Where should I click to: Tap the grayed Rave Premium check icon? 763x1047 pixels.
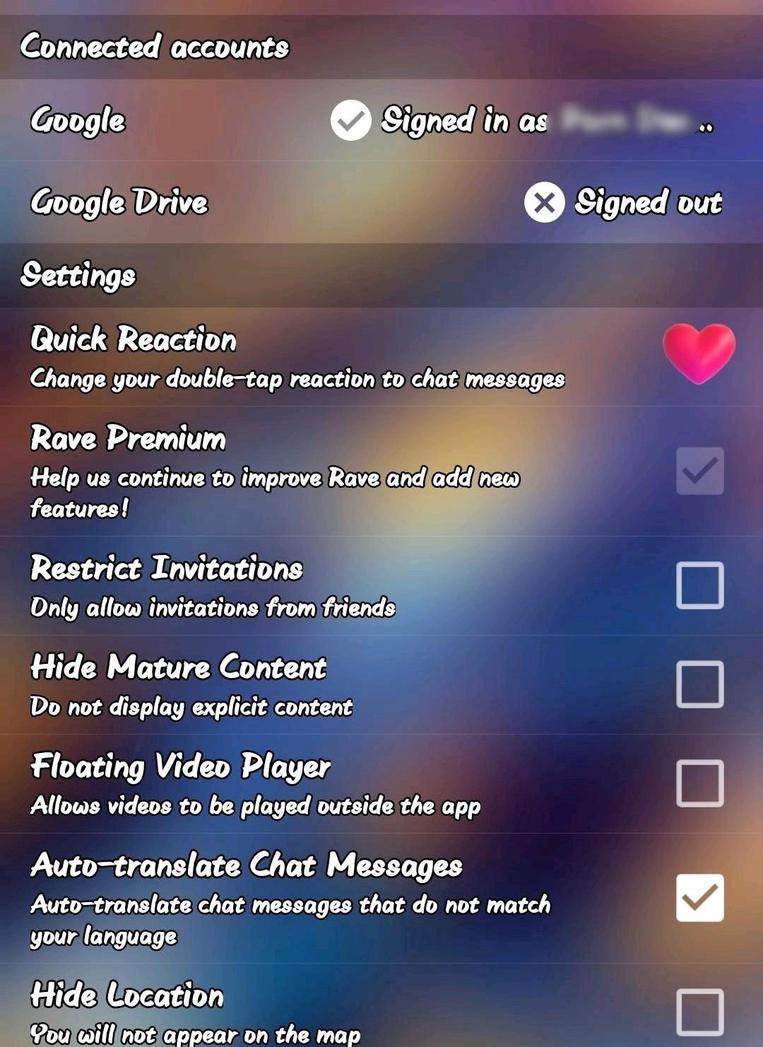coord(699,471)
